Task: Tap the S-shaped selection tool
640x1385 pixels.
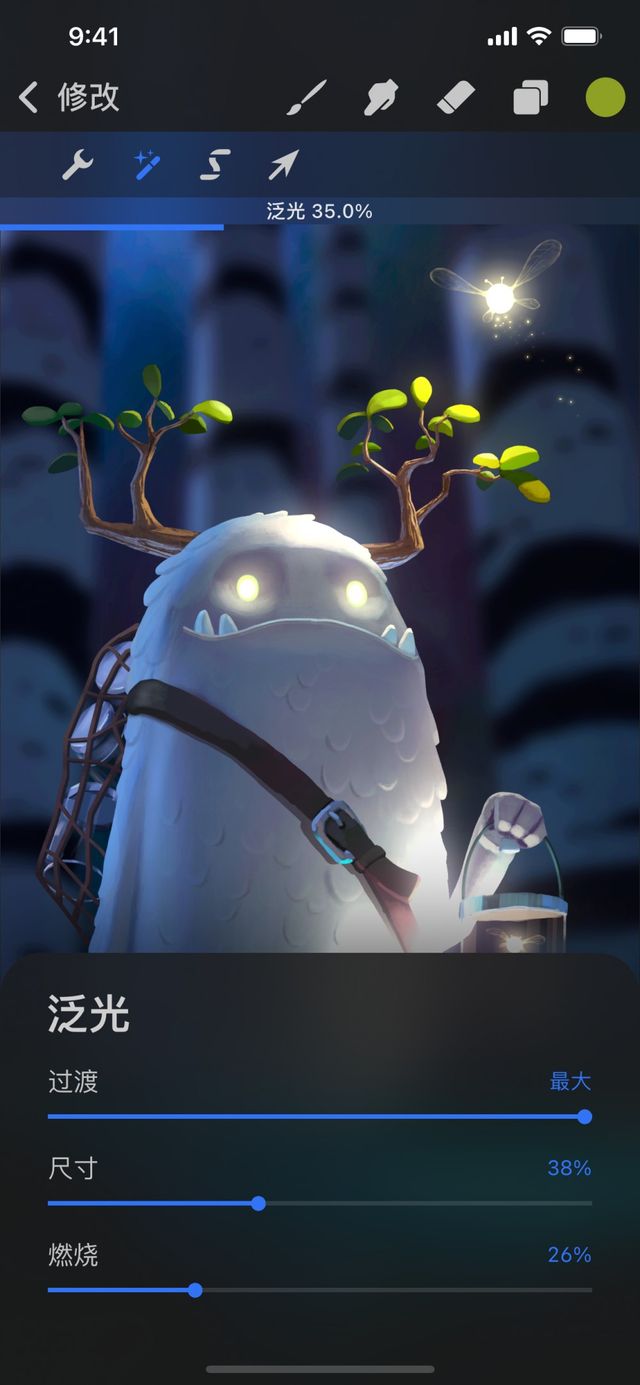Action: pyautogui.click(x=215, y=164)
